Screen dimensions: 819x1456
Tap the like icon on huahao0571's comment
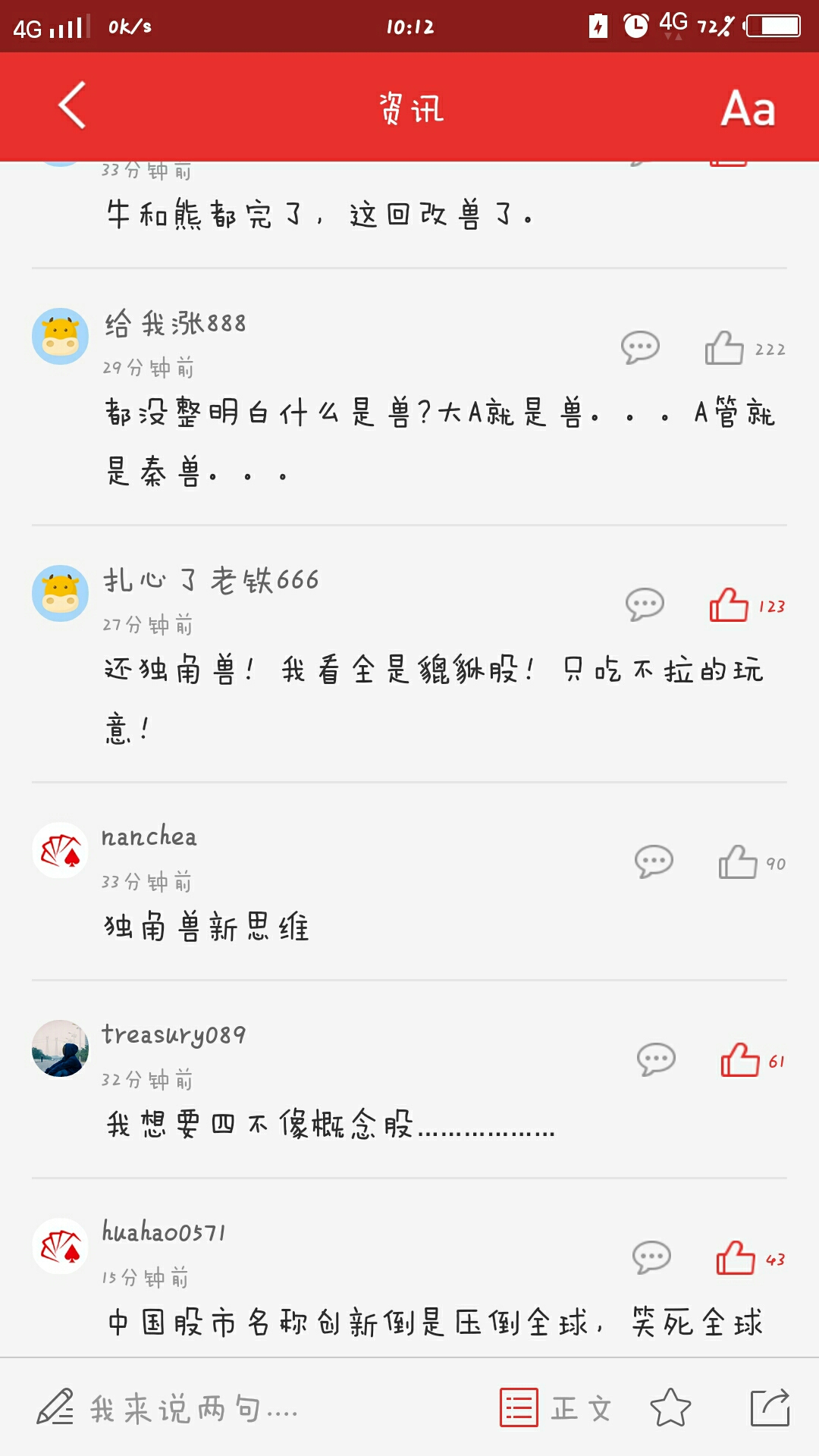[x=736, y=1258]
